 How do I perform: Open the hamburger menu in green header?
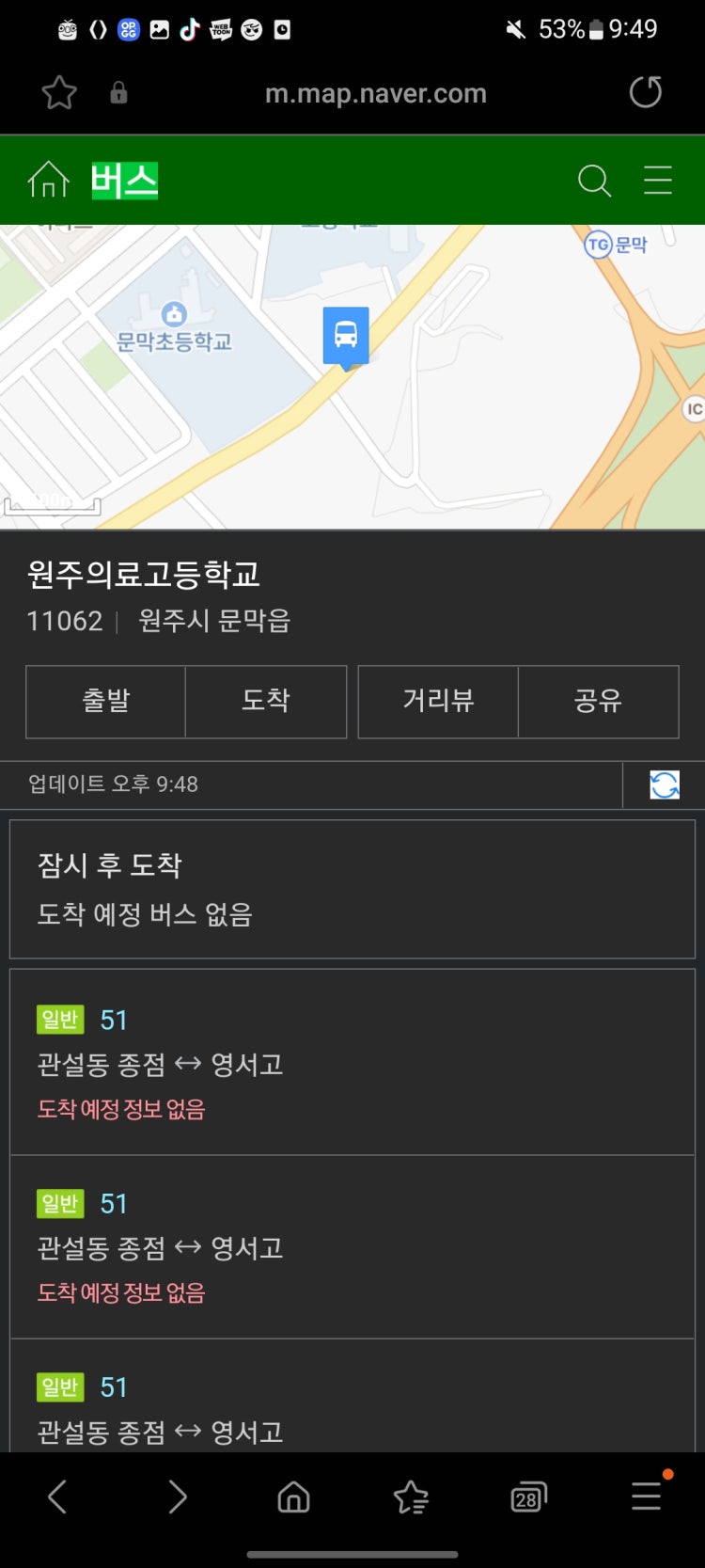point(658,180)
